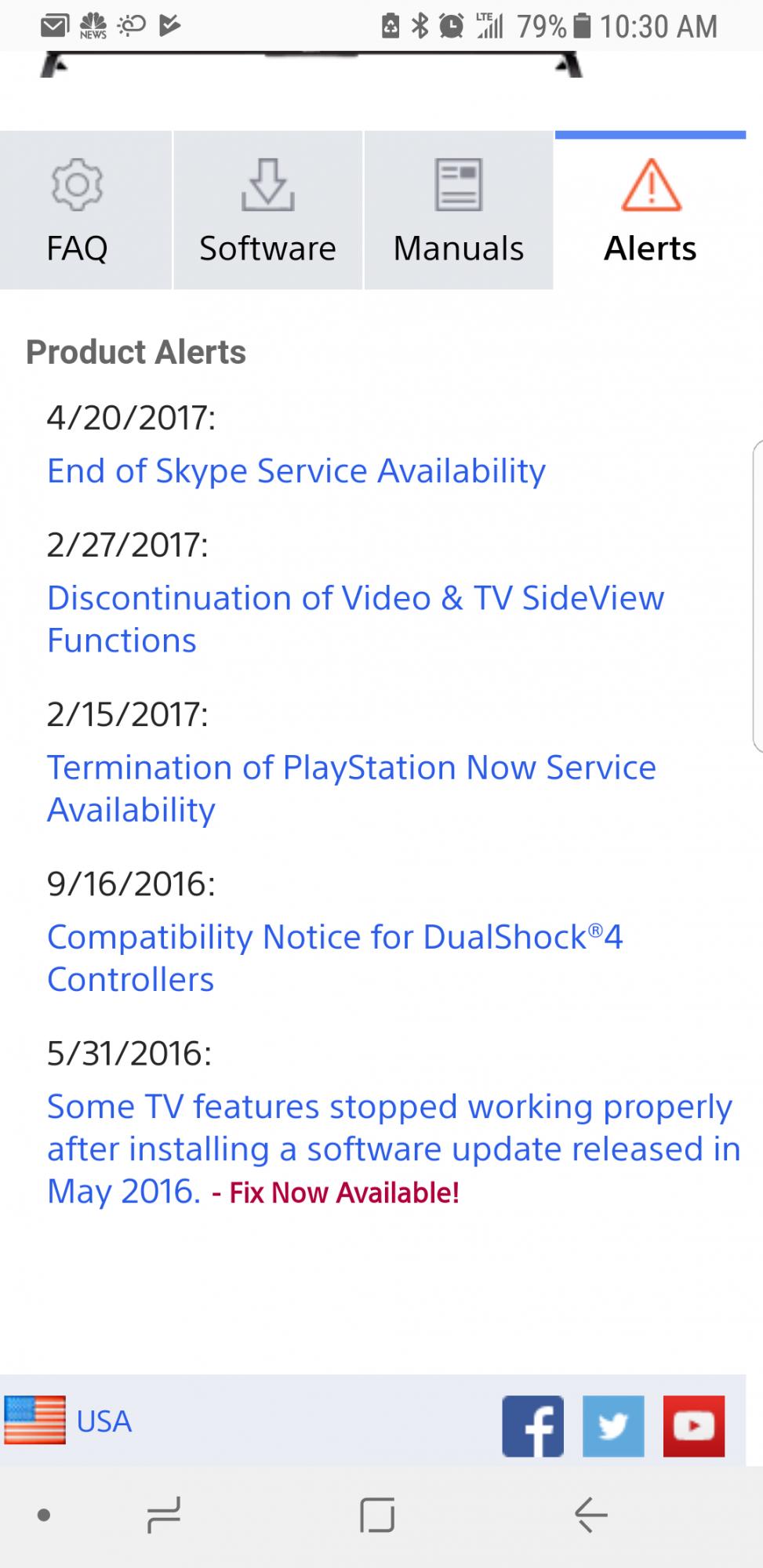
Task: Open the Twitter page icon
Action: [613, 1425]
